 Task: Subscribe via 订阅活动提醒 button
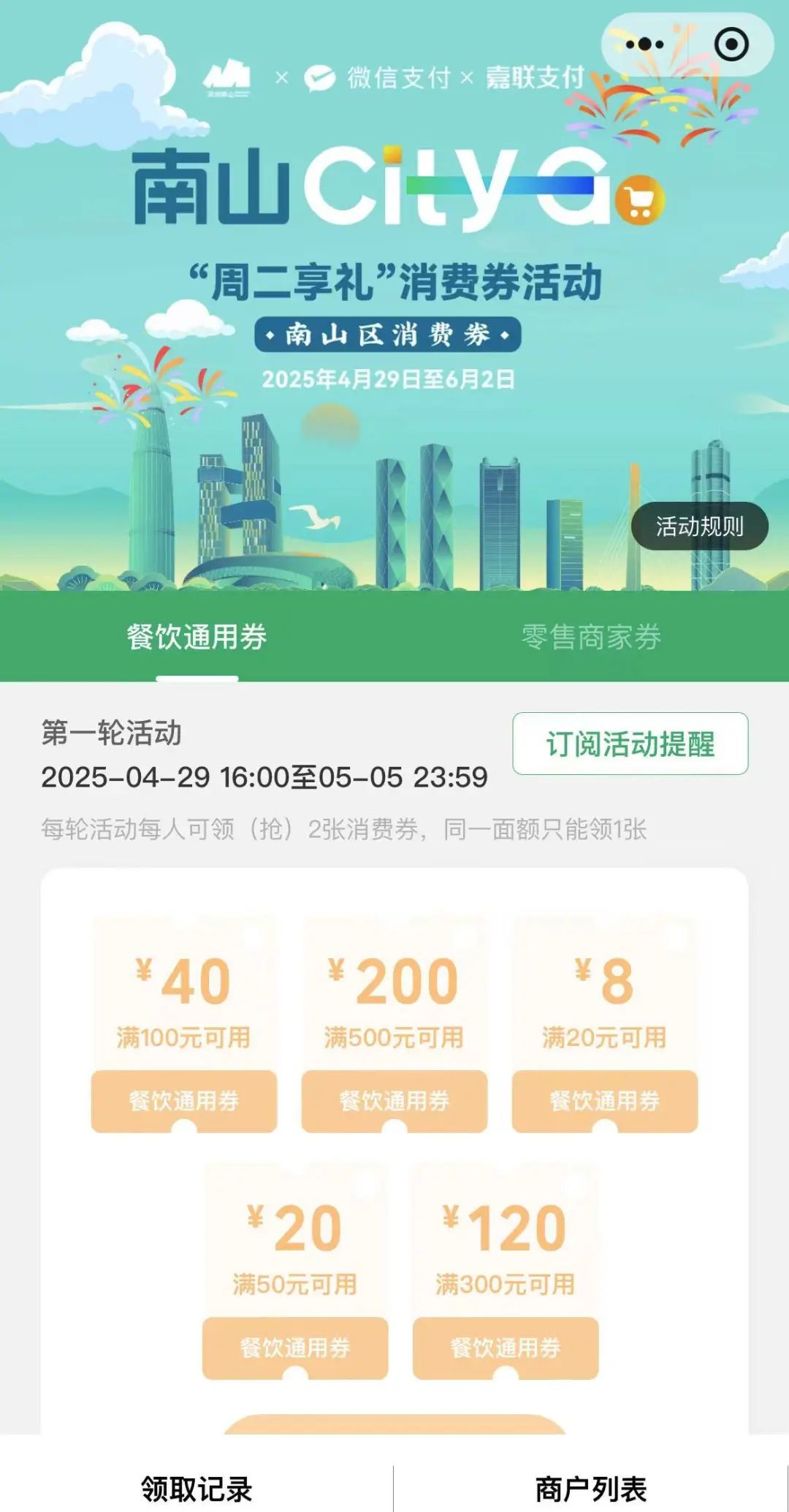630,744
